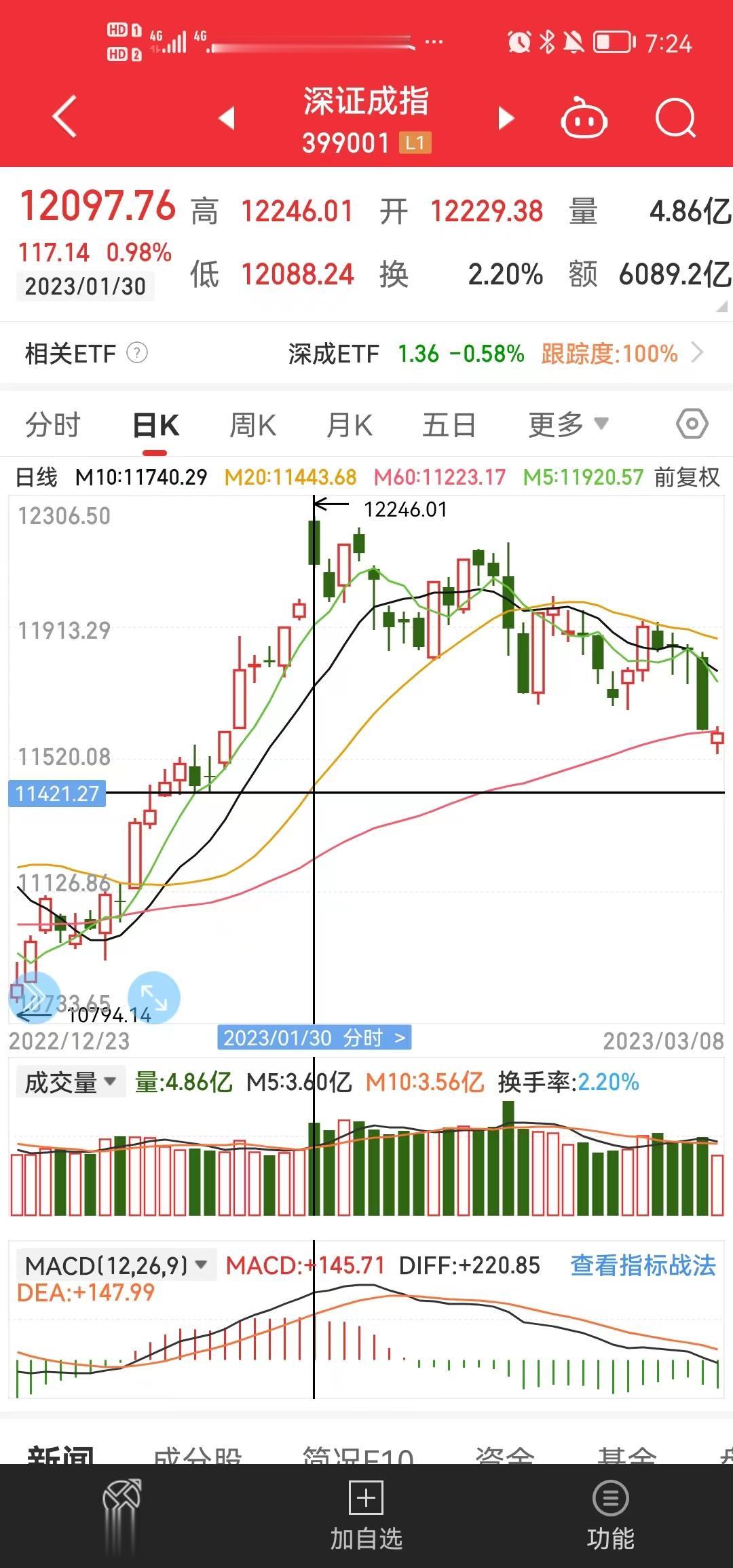The image size is (733, 1568).
Task: Select the 周K tab
Action: (252, 426)
